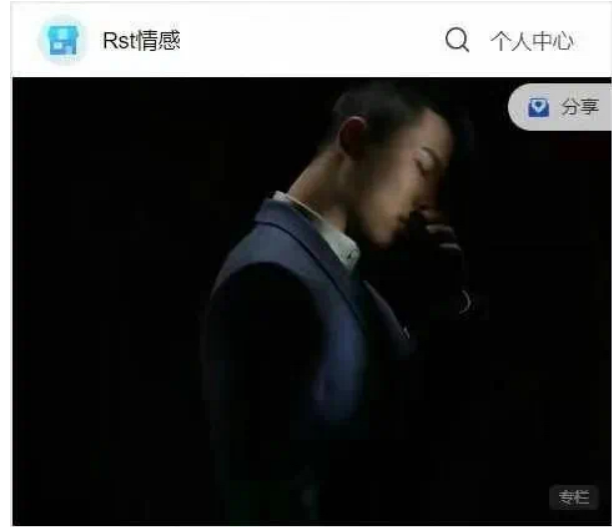The height and width of the screenshot is (527, 612).
Task: Go to 个人中心 personal center
Action: pyautogui.click(x=531, y=42)
